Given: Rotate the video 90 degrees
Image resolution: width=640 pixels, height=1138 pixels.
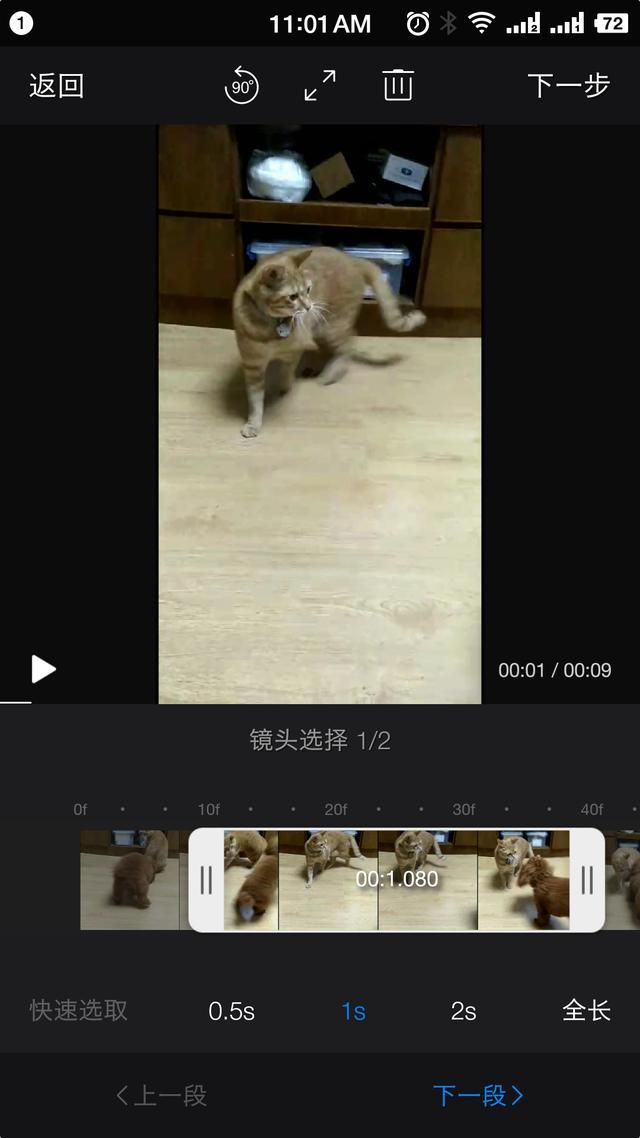Looking at the screenshot, I should [x=241, y=86].
